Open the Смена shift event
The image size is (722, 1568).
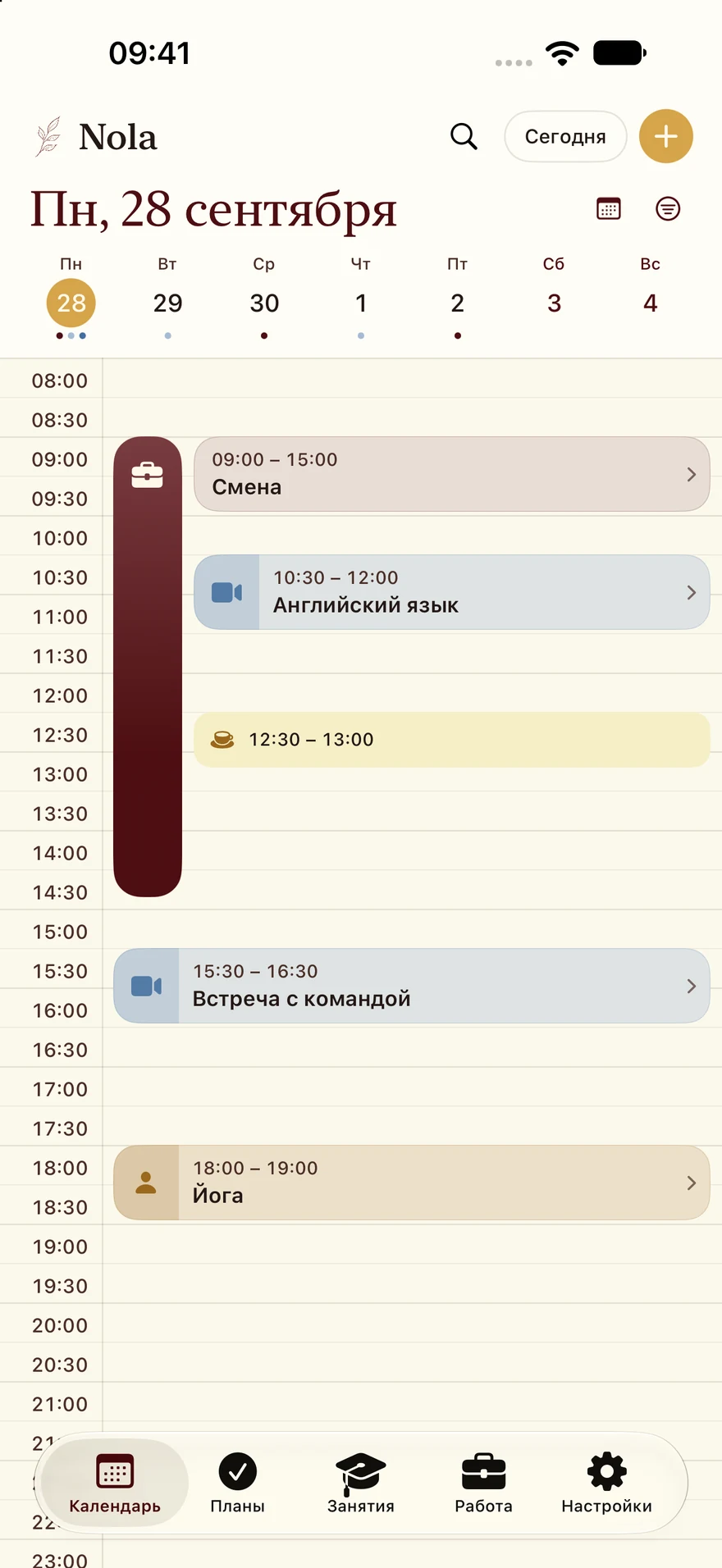[x=452, y=474]
